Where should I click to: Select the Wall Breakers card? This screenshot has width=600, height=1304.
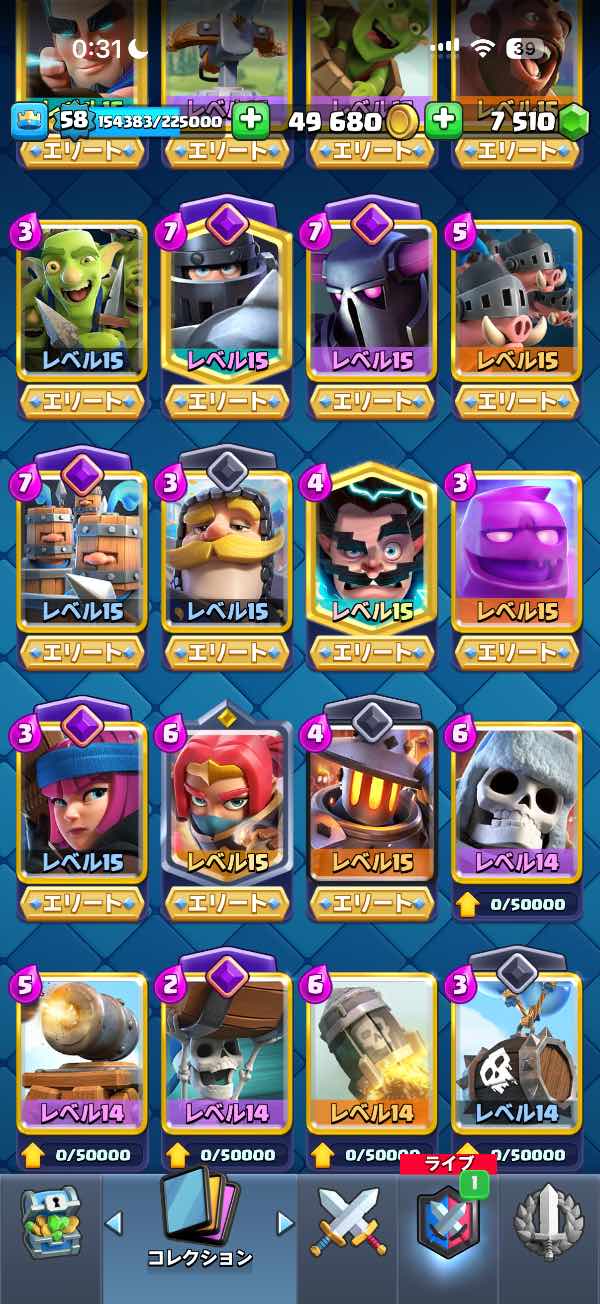227,1051
